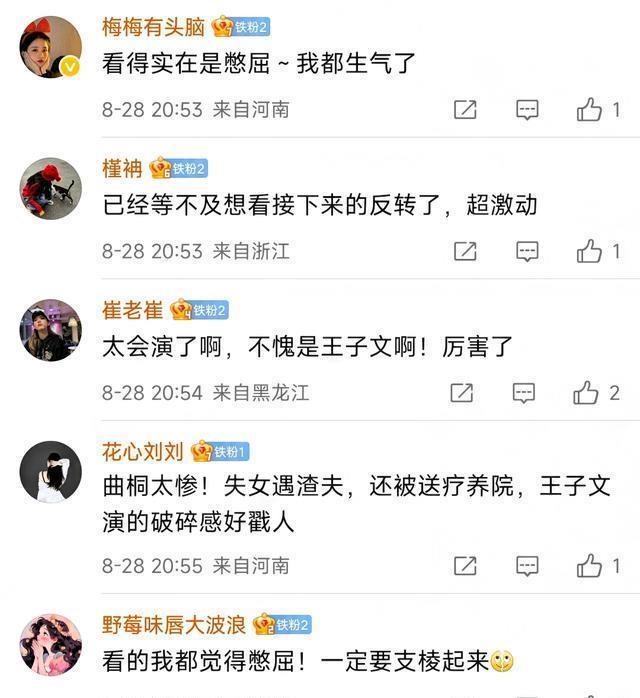The height and width of the screenshot is (698, 640).
Task: View 槿衻's profile picture
Action: click(50, 188)
